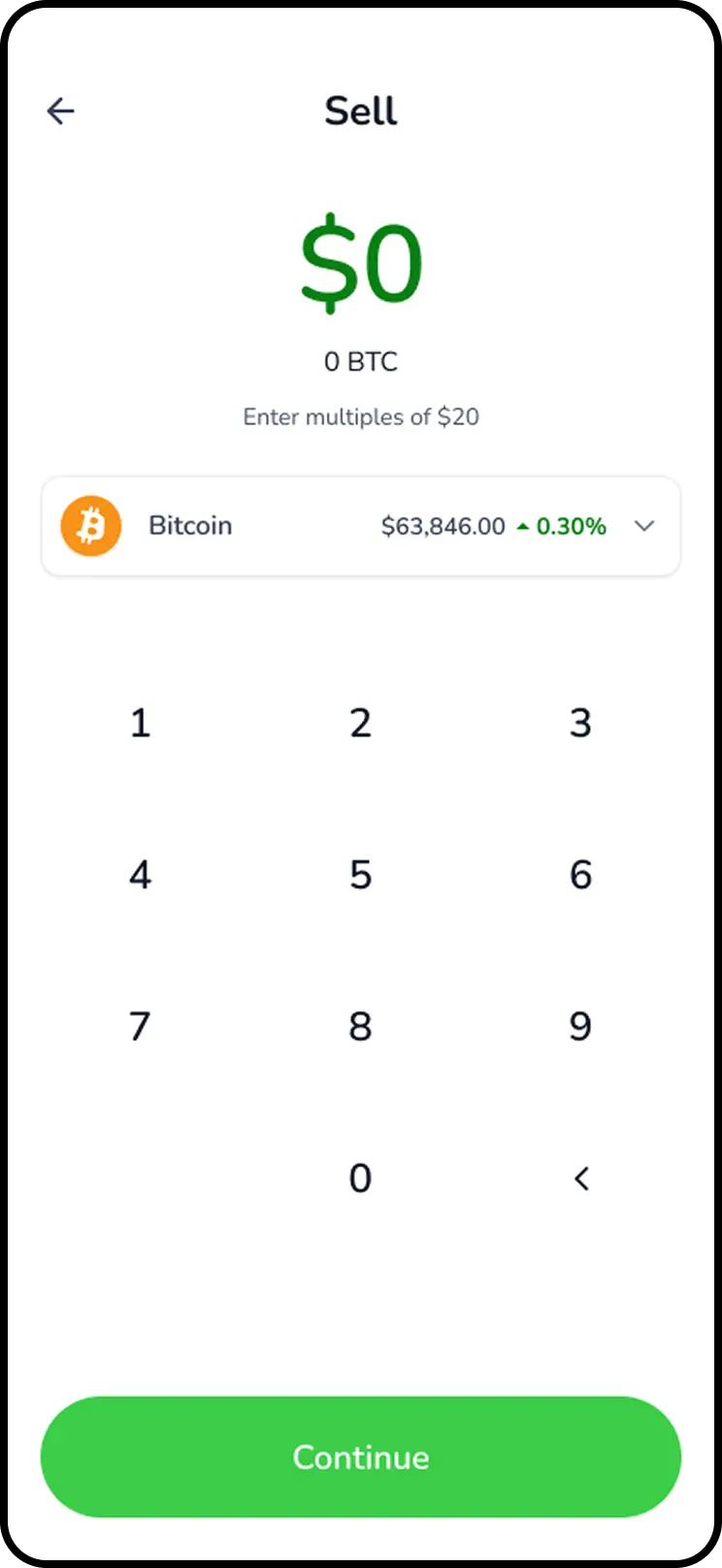This screenshot has height=1568, width=722.
Task: Tap the Continue button
Action: pyautogui.click(x=360, y=1456)
